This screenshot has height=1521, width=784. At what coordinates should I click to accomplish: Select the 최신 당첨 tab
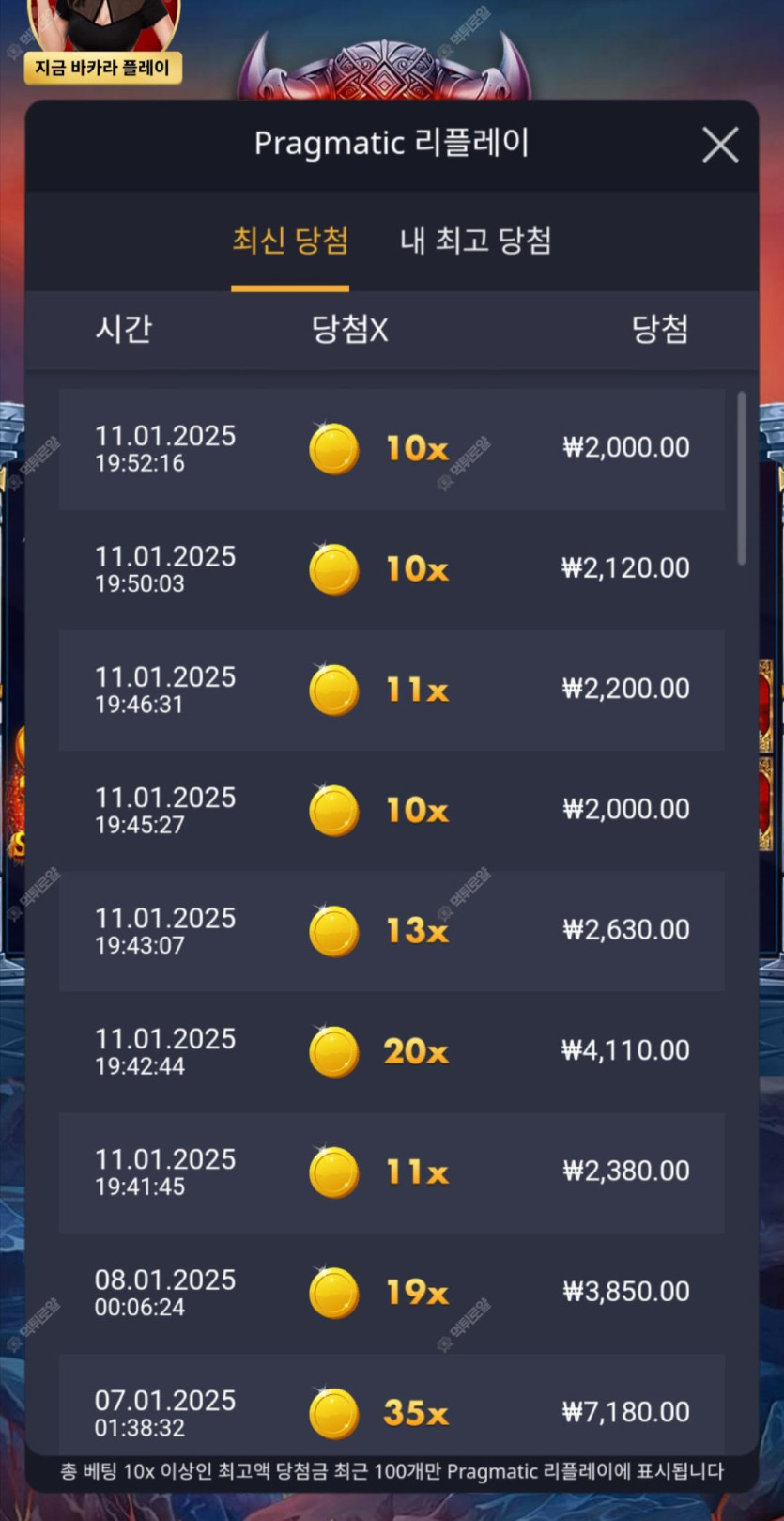coord(290,241)
